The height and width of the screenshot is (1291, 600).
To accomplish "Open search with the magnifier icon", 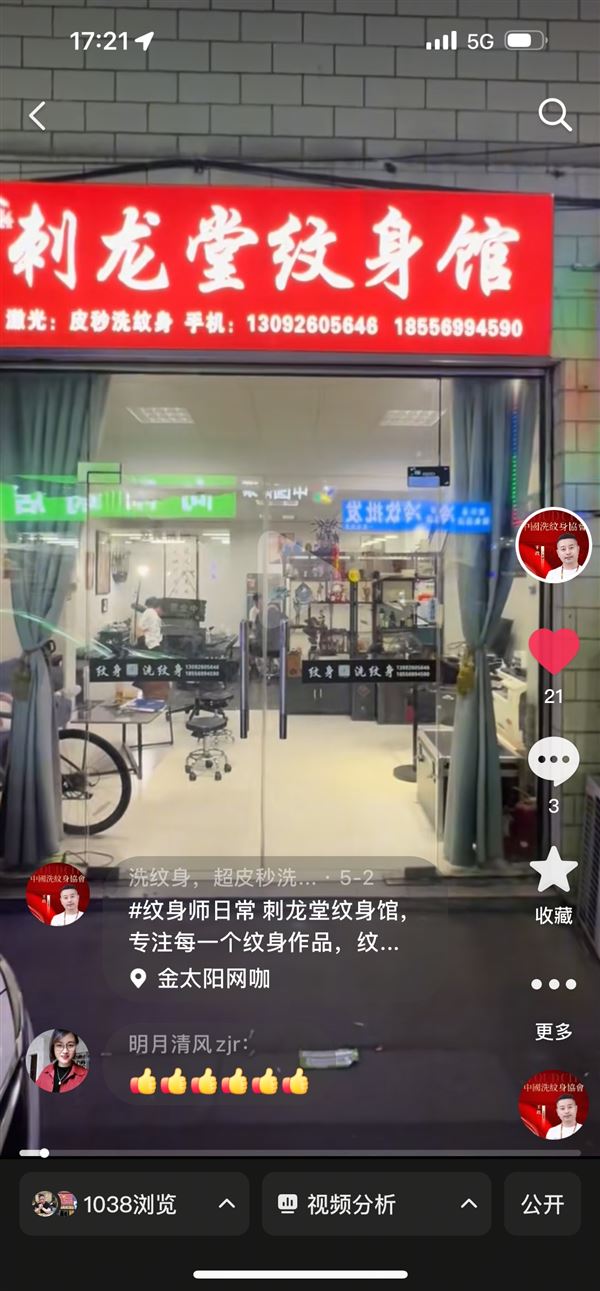I will [555, 115].
